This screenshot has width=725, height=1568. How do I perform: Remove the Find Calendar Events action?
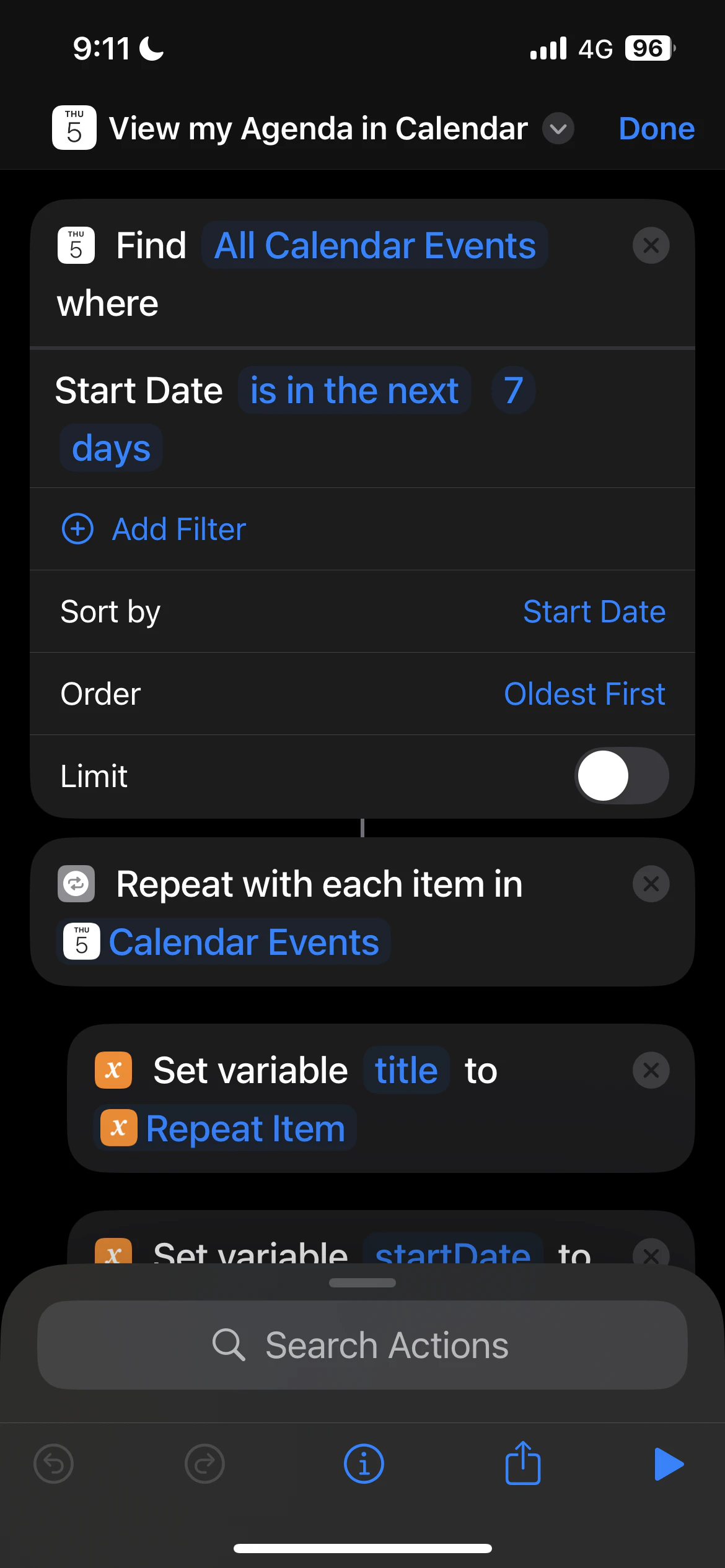(x=651, y=246)
